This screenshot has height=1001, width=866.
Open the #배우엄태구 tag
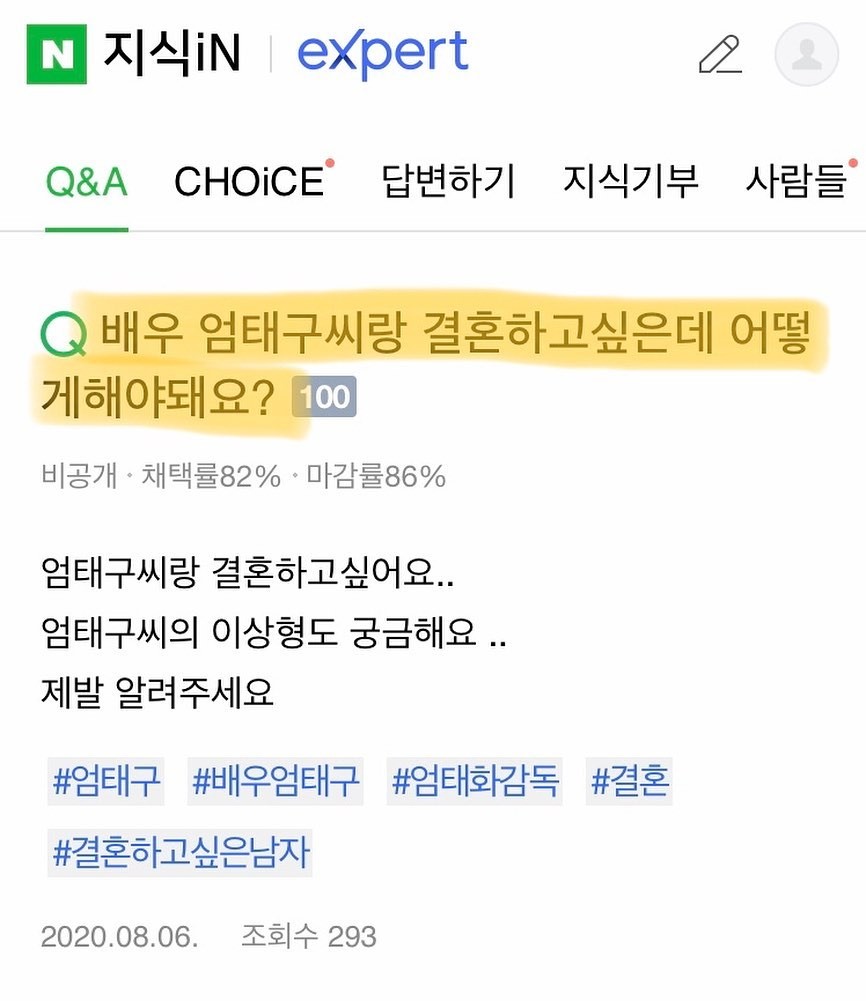pos(275,781)
